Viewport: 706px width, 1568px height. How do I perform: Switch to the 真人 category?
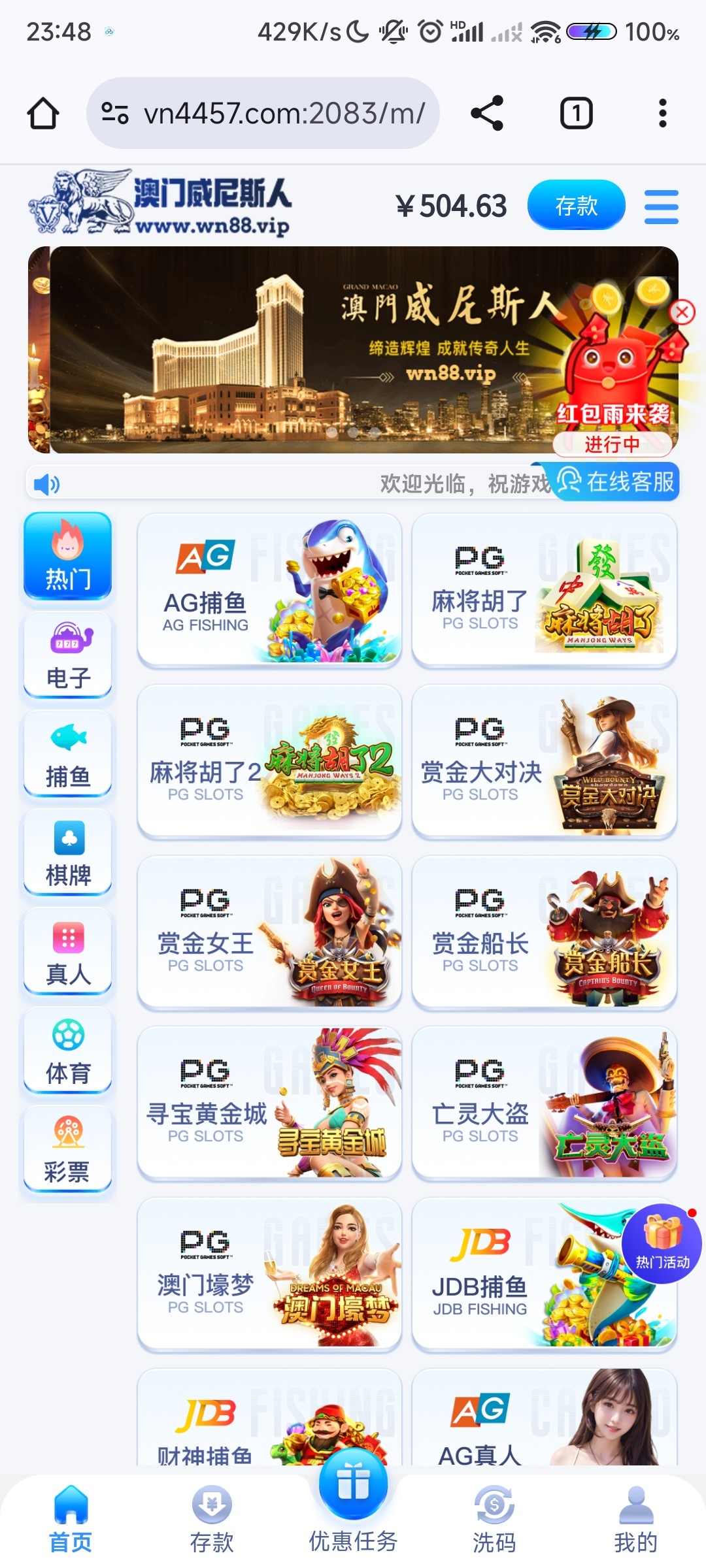[x=68, y=951]
